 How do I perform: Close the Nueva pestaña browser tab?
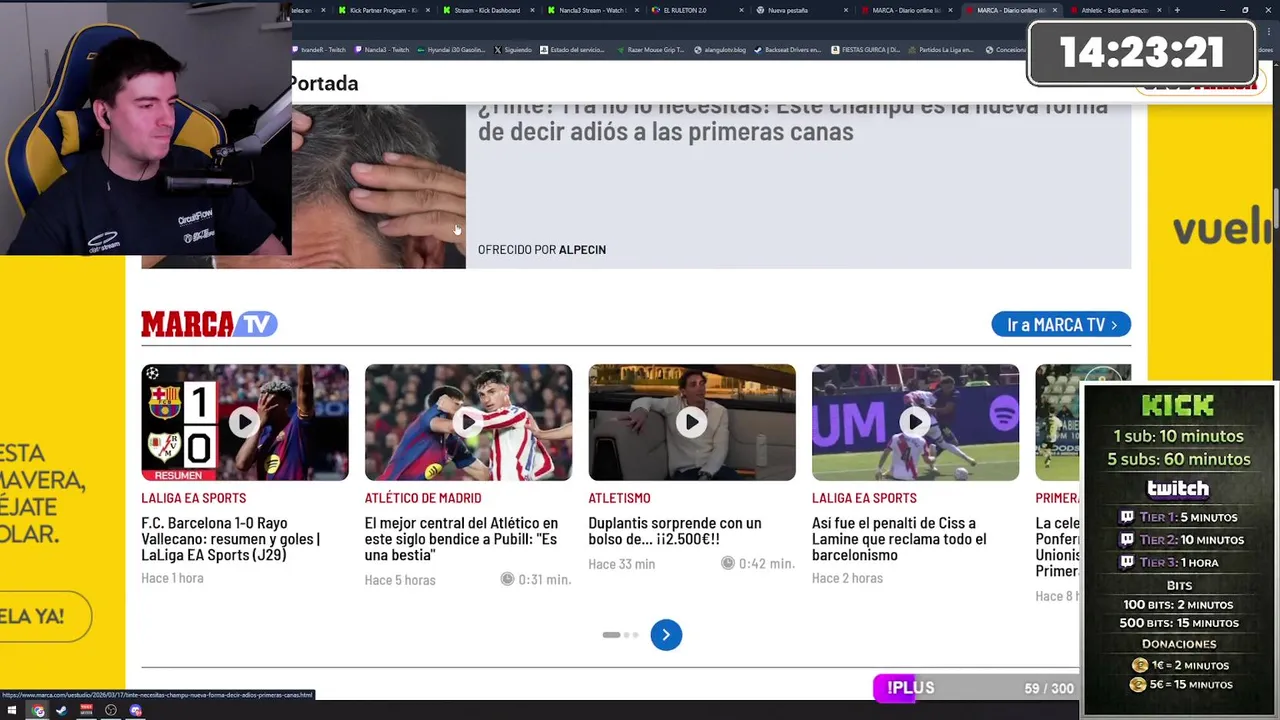846,10
